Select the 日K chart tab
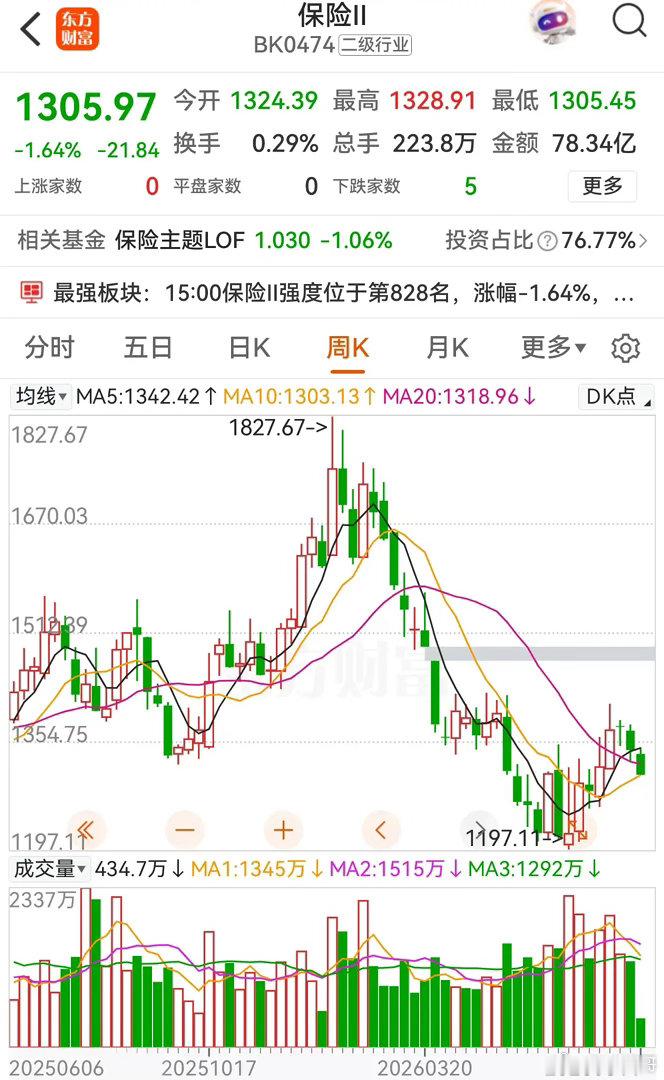 [249, 347]
